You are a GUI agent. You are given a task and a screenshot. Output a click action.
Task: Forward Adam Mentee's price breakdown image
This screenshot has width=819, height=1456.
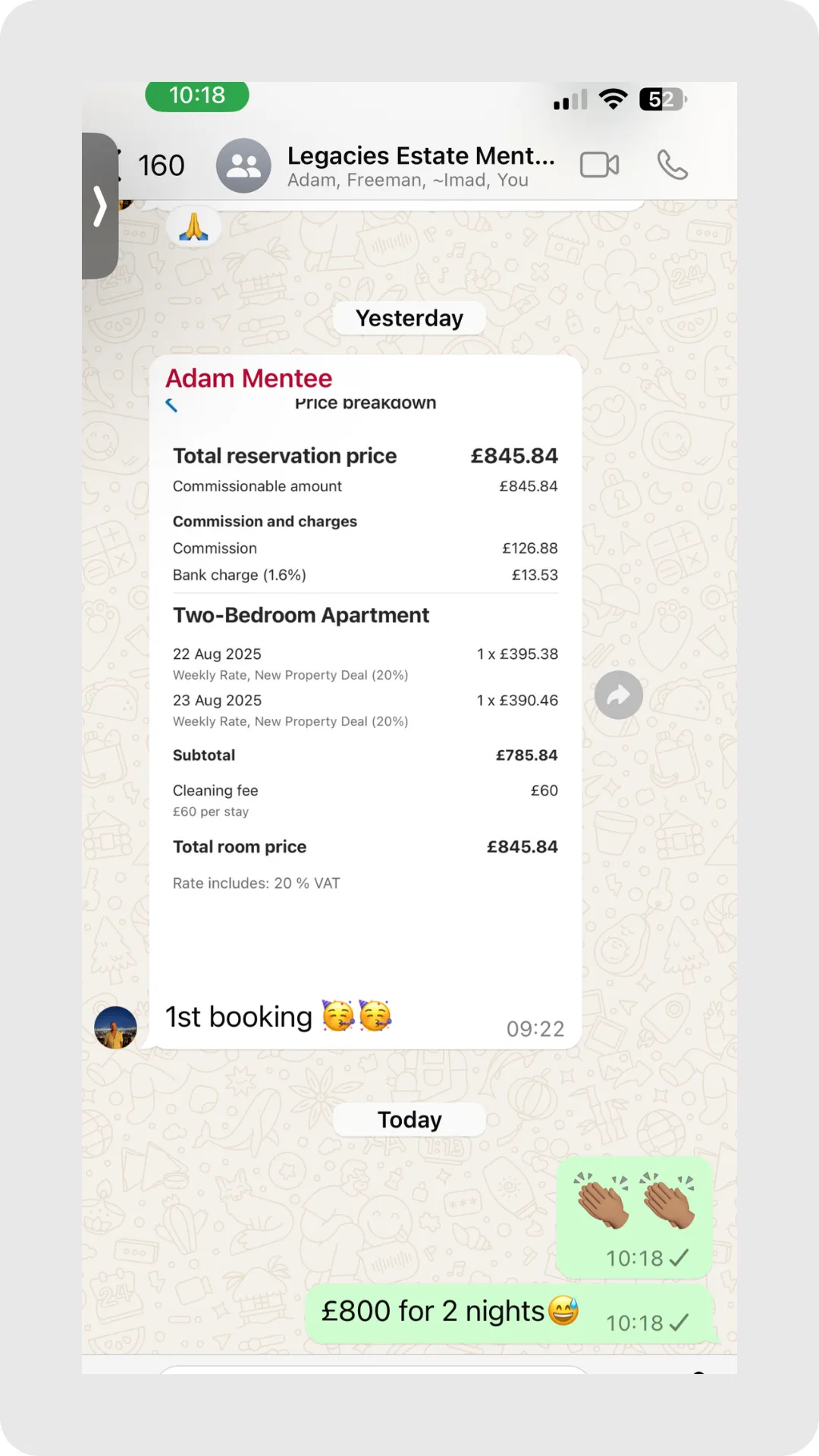(619, 695)
